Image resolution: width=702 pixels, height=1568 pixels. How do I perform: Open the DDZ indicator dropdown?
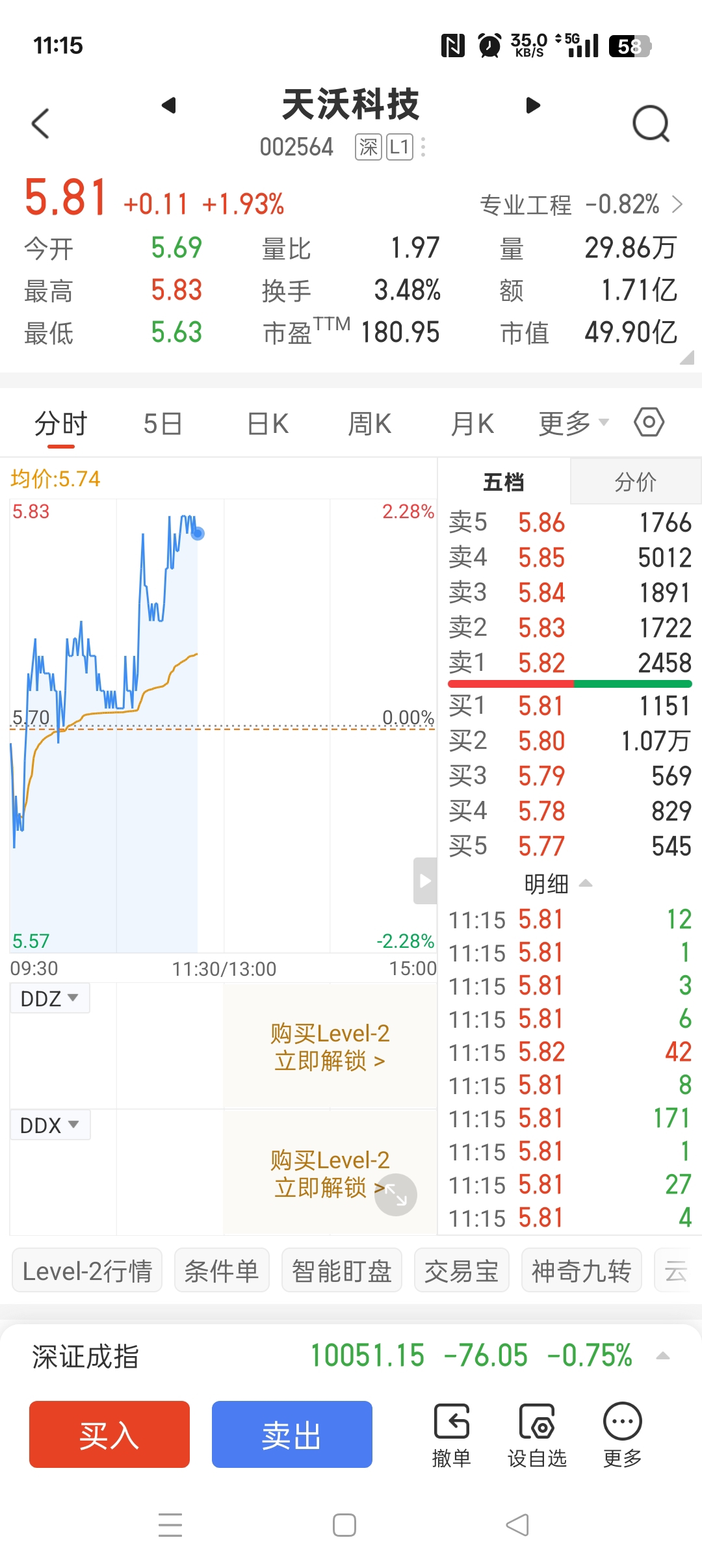click(50, 998)
